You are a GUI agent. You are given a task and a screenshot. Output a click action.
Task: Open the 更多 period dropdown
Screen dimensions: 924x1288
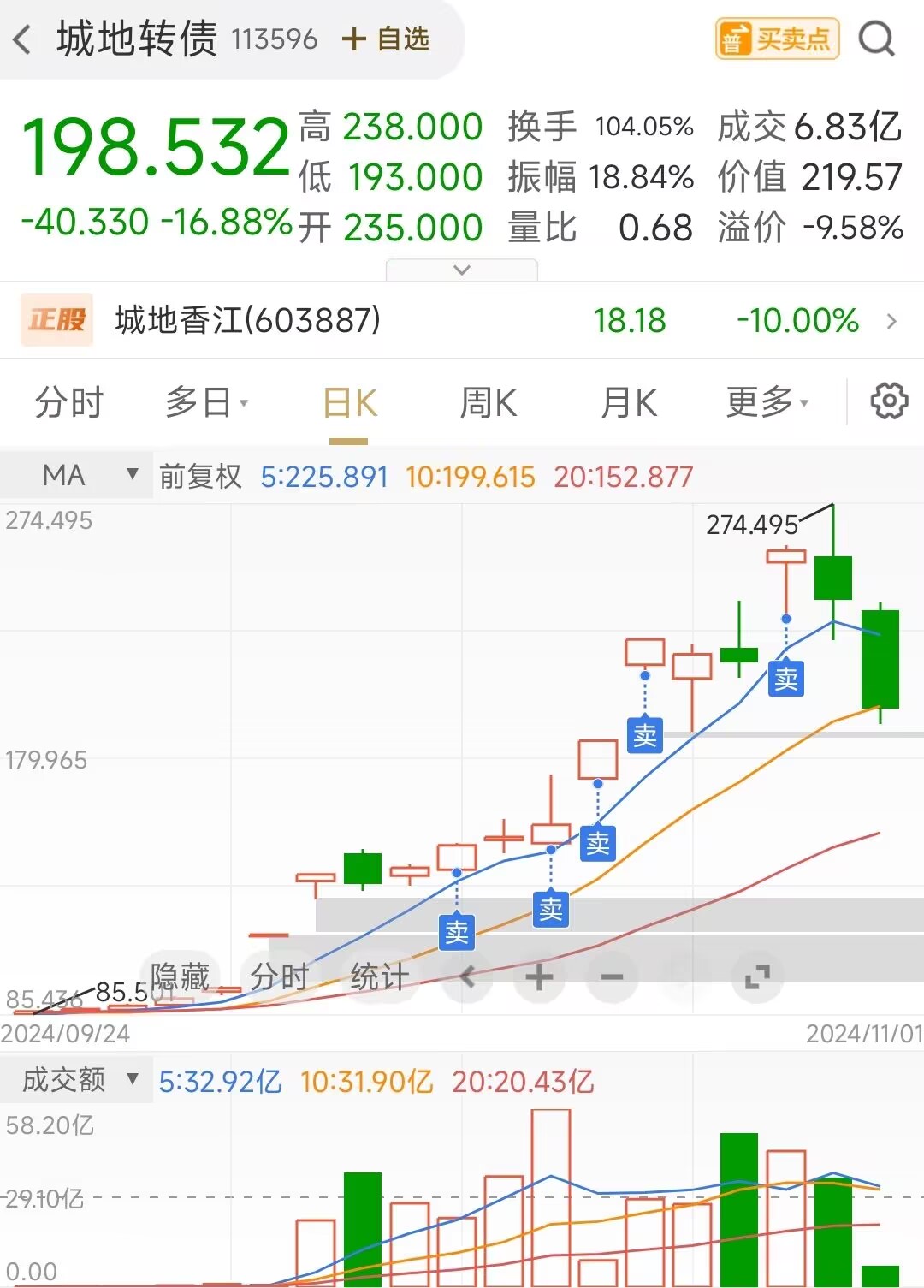[767, 402]
